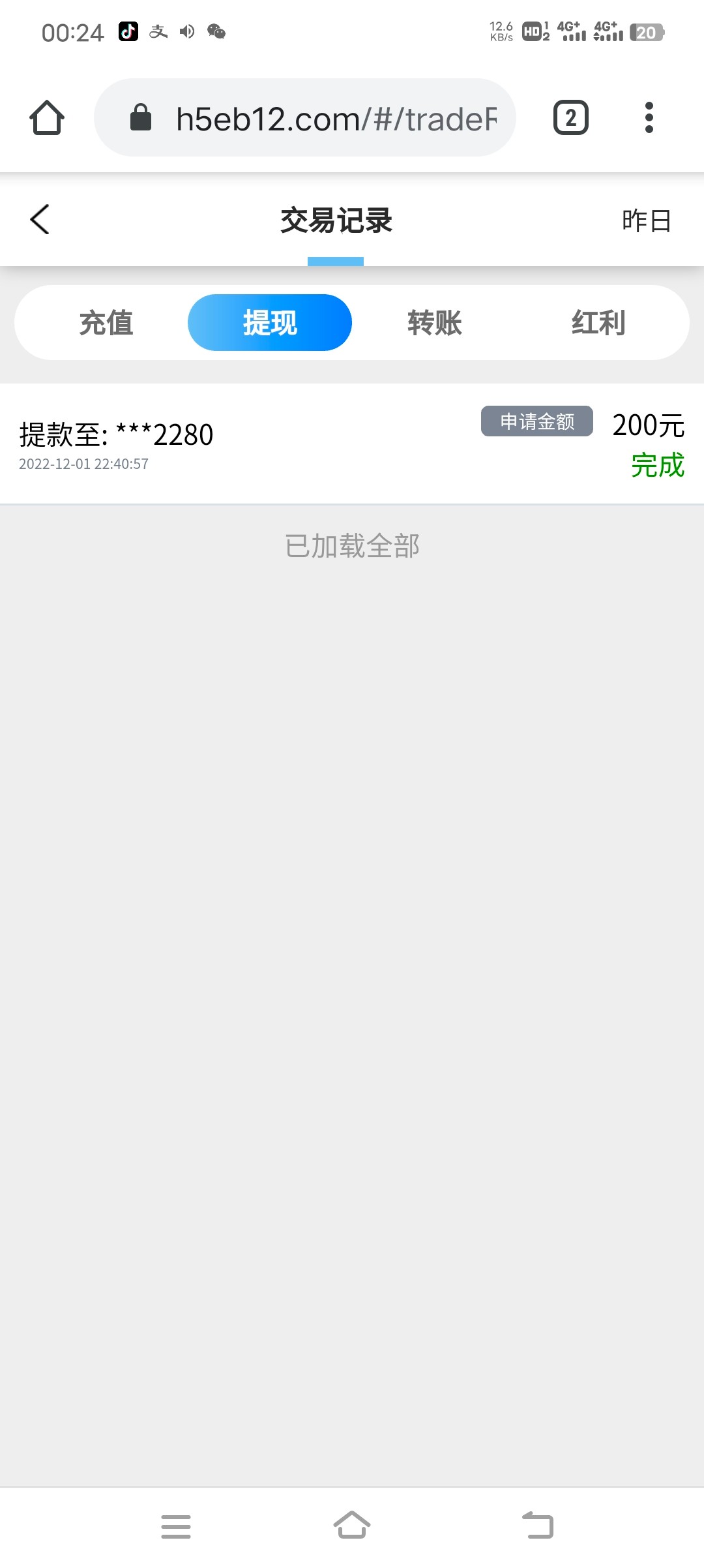Switch to the 充值 tab

click(106, 322)
